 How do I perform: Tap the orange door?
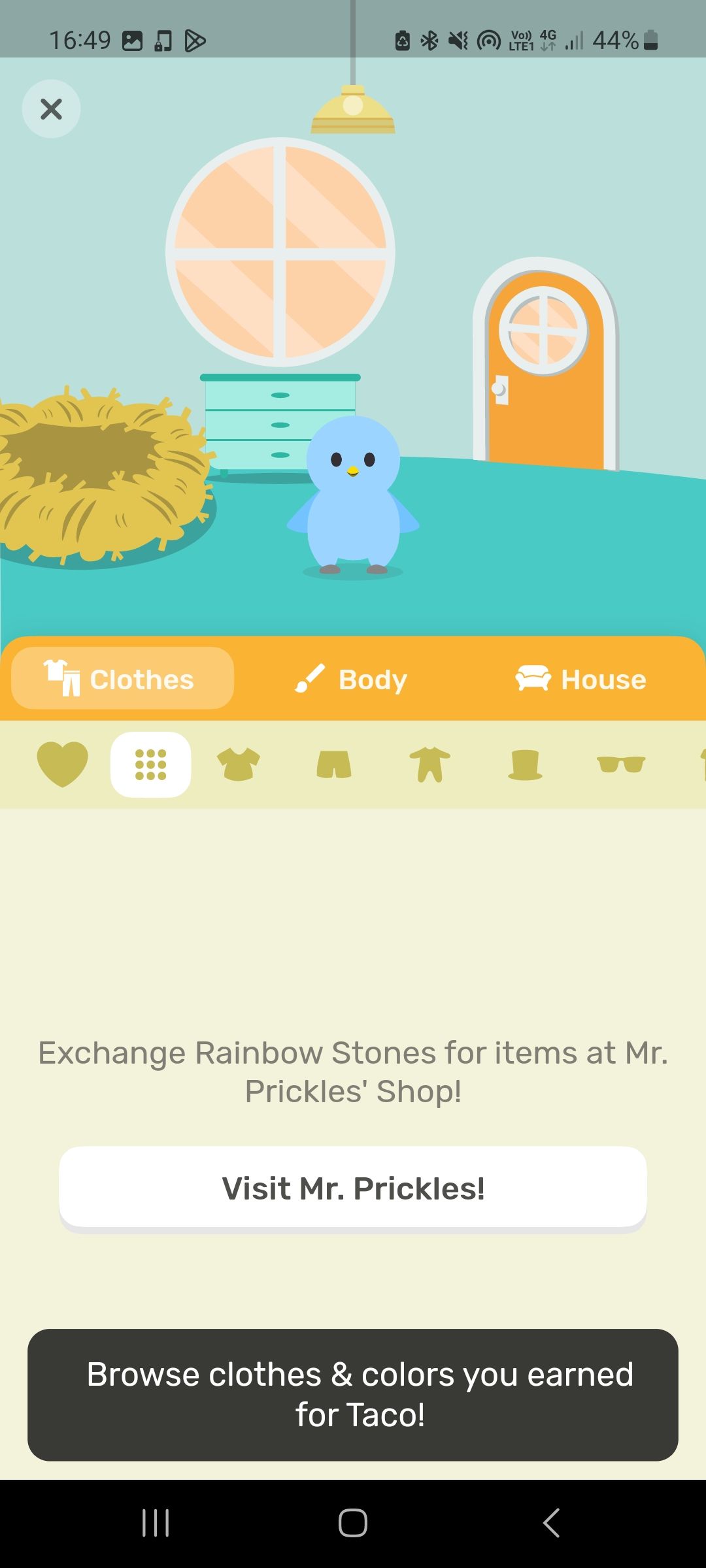coord(545,372)
